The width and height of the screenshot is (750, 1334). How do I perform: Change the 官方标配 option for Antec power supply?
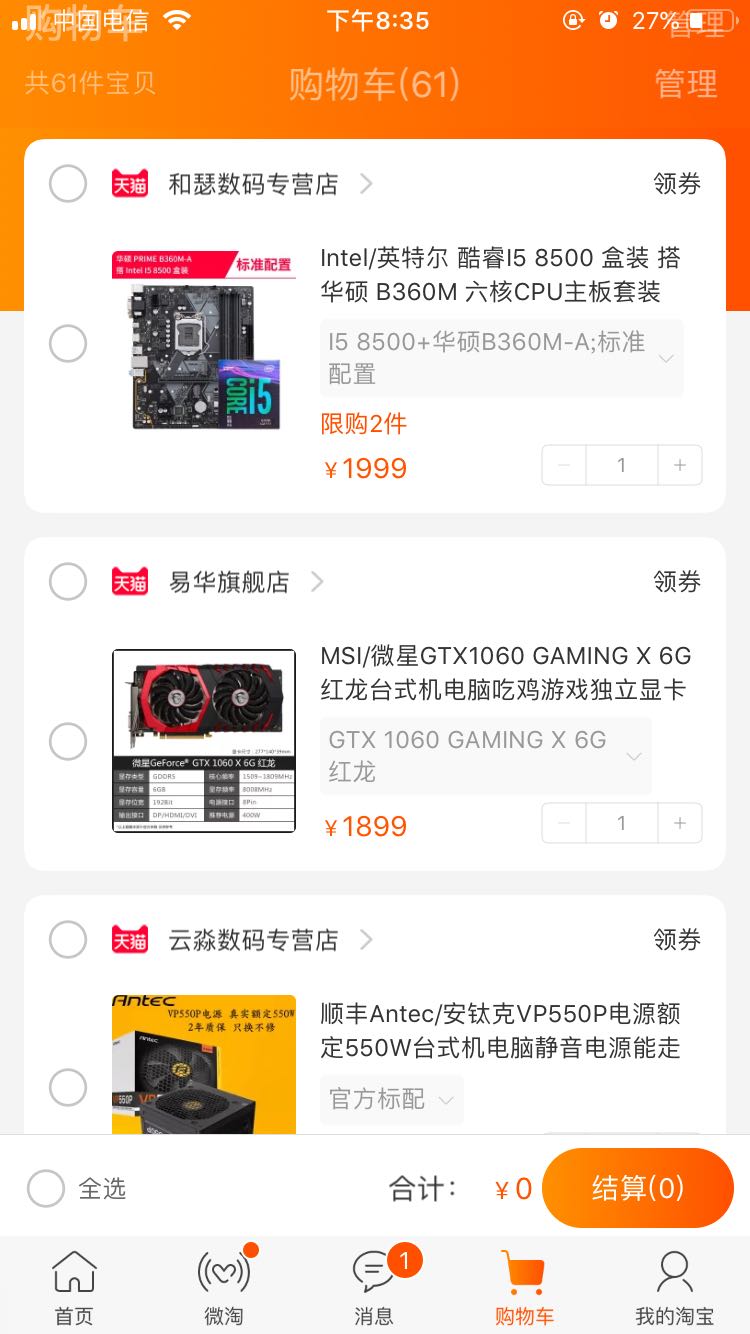pyautogui.click(x=391, y=1100)
